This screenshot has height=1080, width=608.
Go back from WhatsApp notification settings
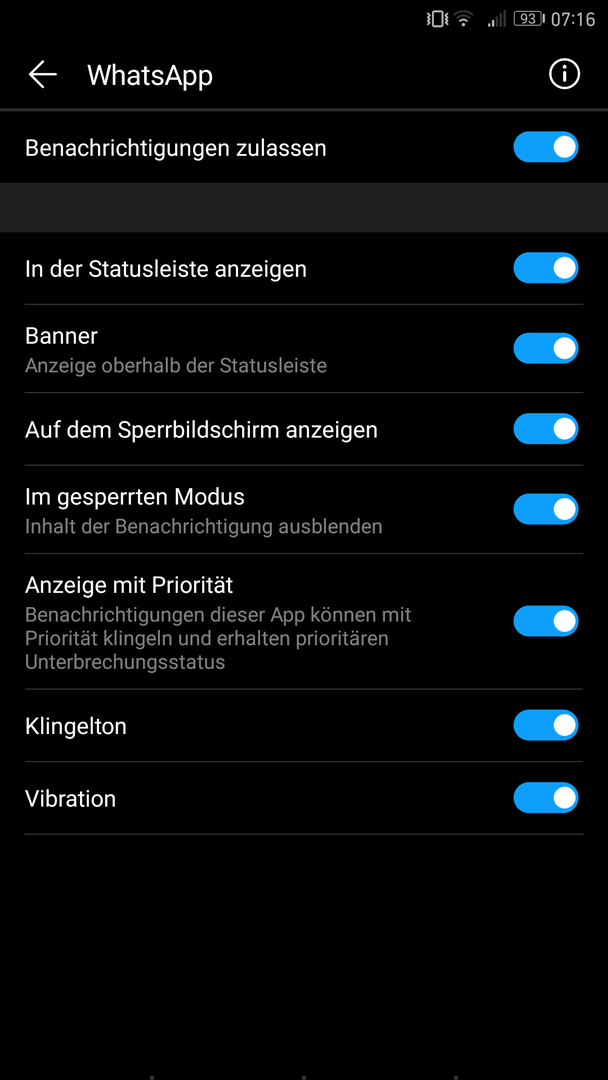click(42, 74)
